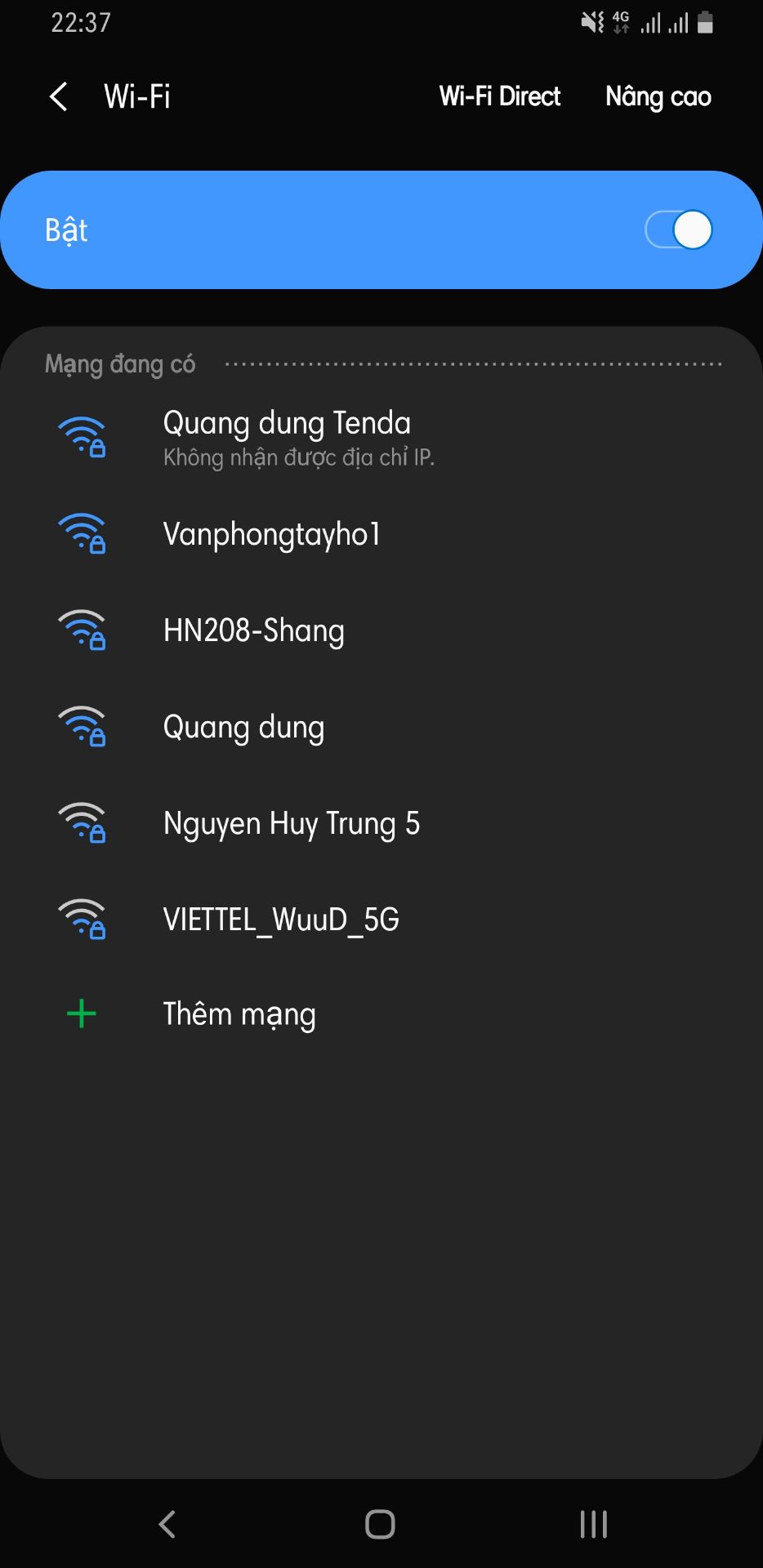Click the Vanphongtayho1 locked network icon
763x1568 pixels.
[82, 535]
